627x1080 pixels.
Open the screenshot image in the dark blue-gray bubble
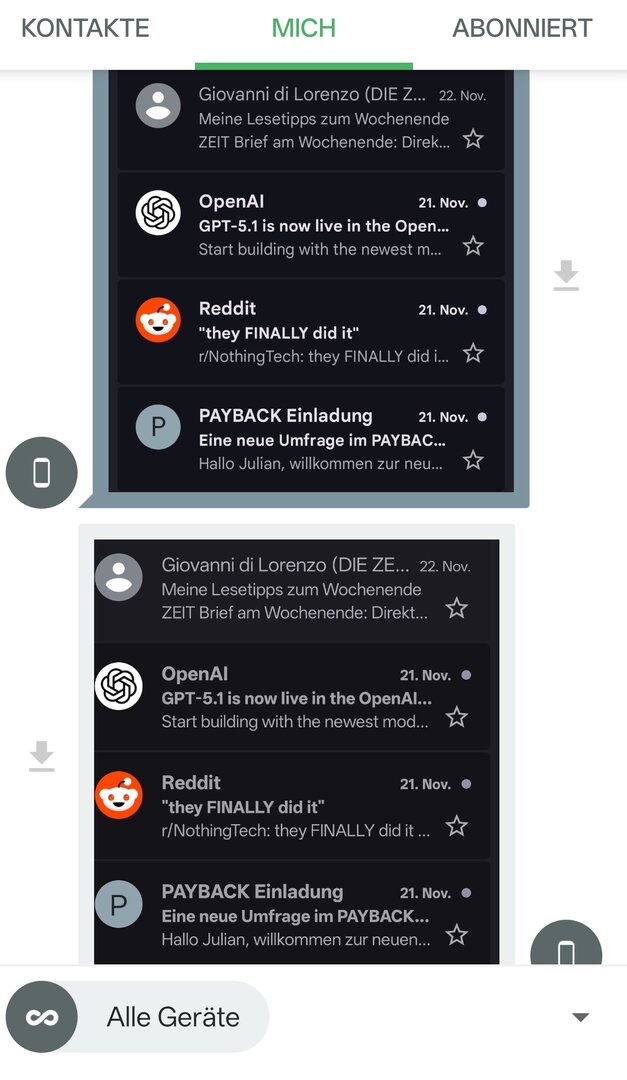(x=311, y=280)
